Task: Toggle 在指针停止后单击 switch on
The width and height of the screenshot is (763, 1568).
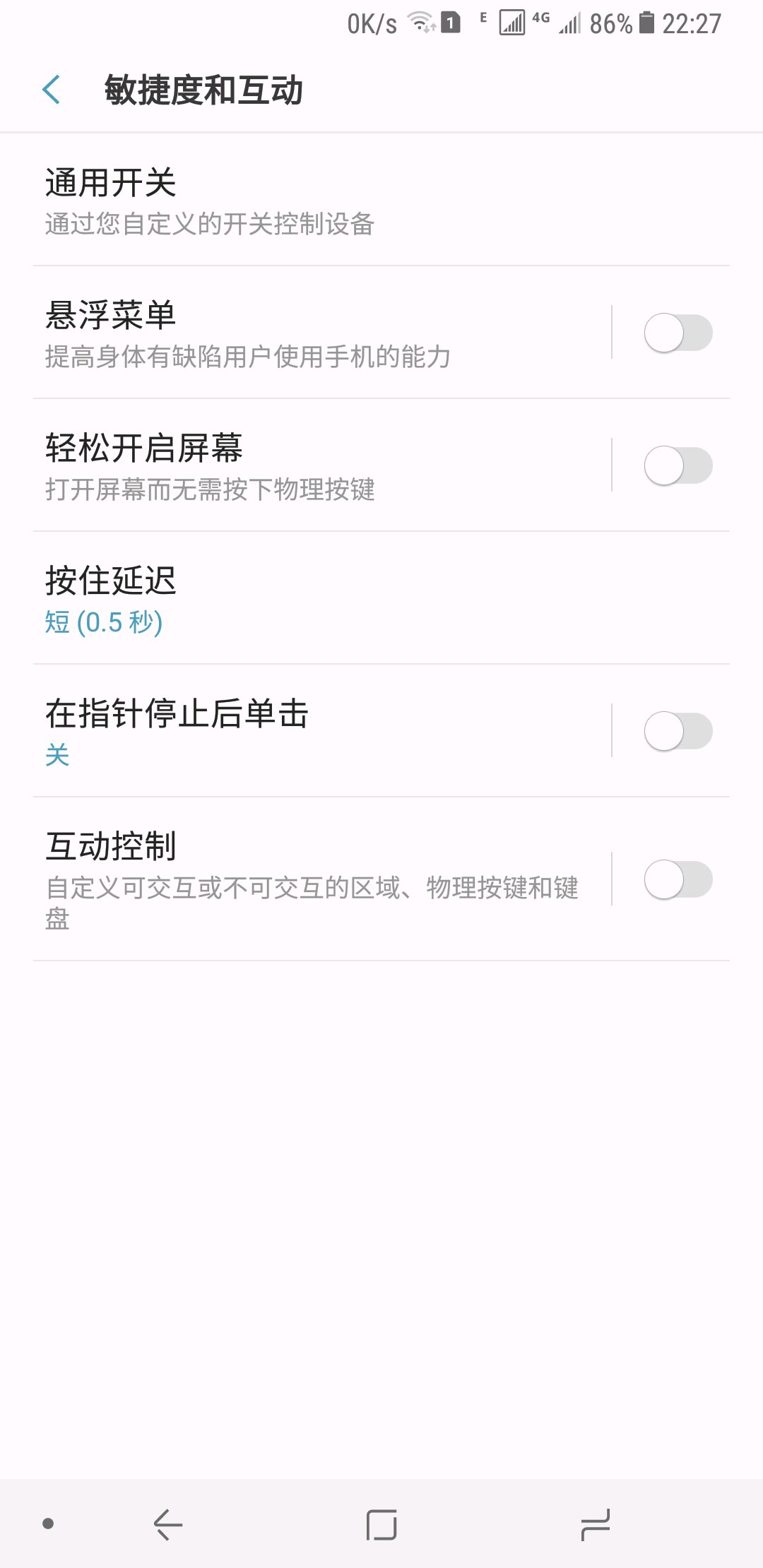Action: (x=678, y=732)
